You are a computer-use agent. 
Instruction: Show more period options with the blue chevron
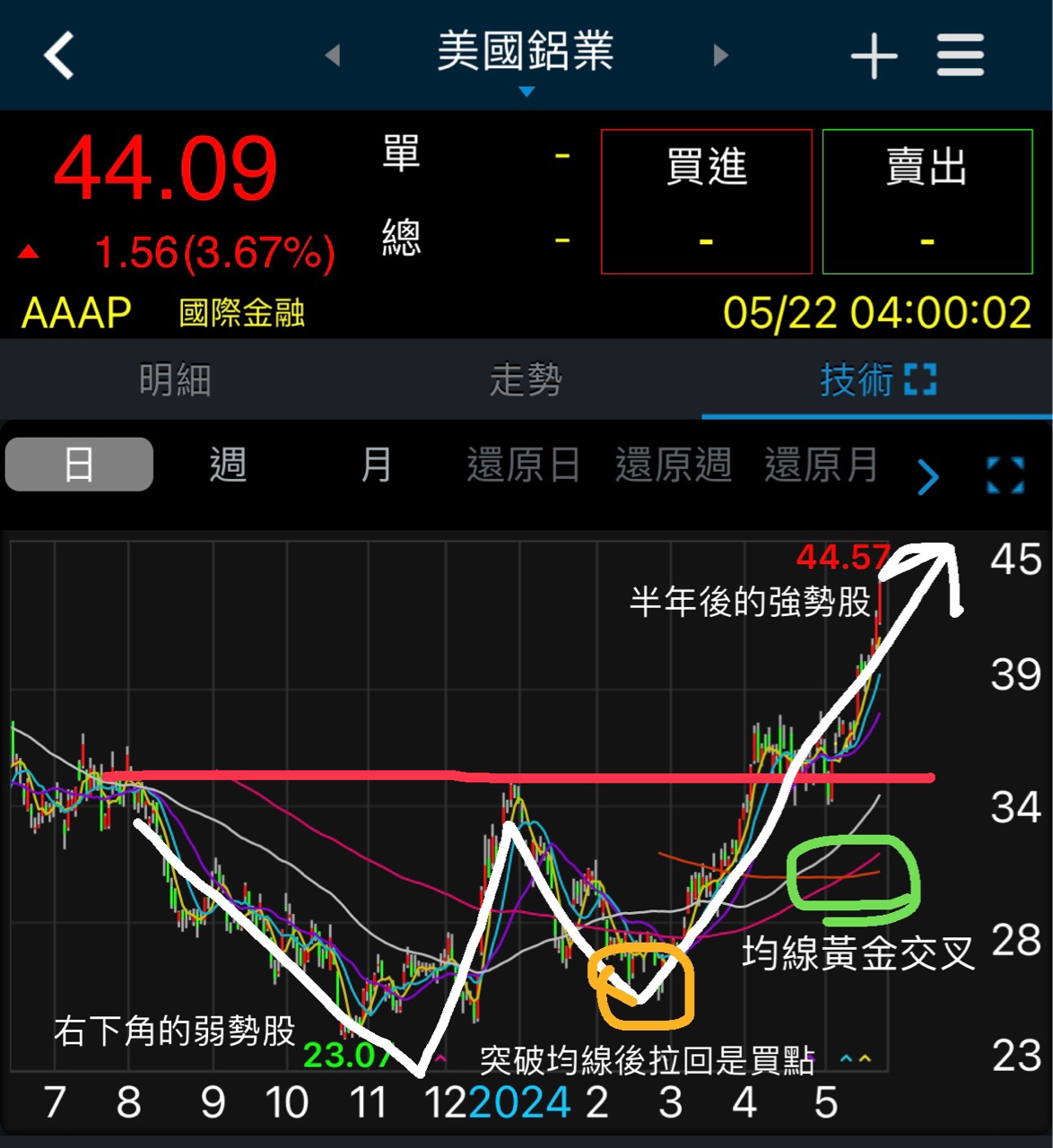pos(928,476)
